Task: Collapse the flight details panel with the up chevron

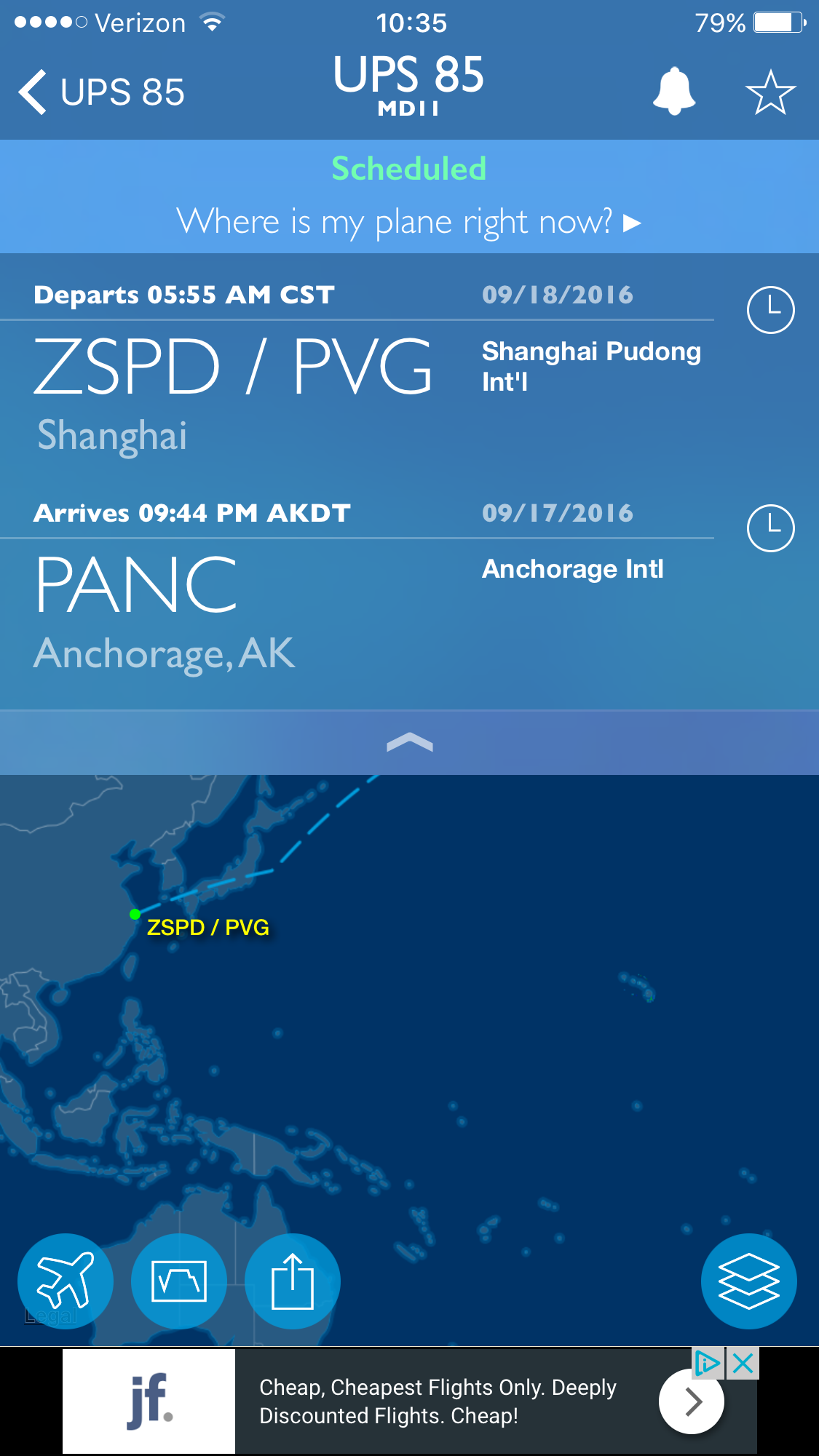Action: 410,742
